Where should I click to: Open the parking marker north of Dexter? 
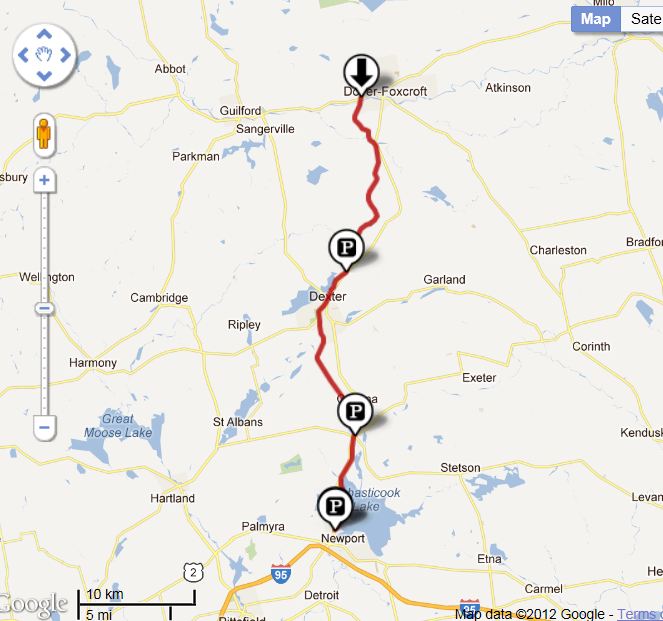(347, 247)
